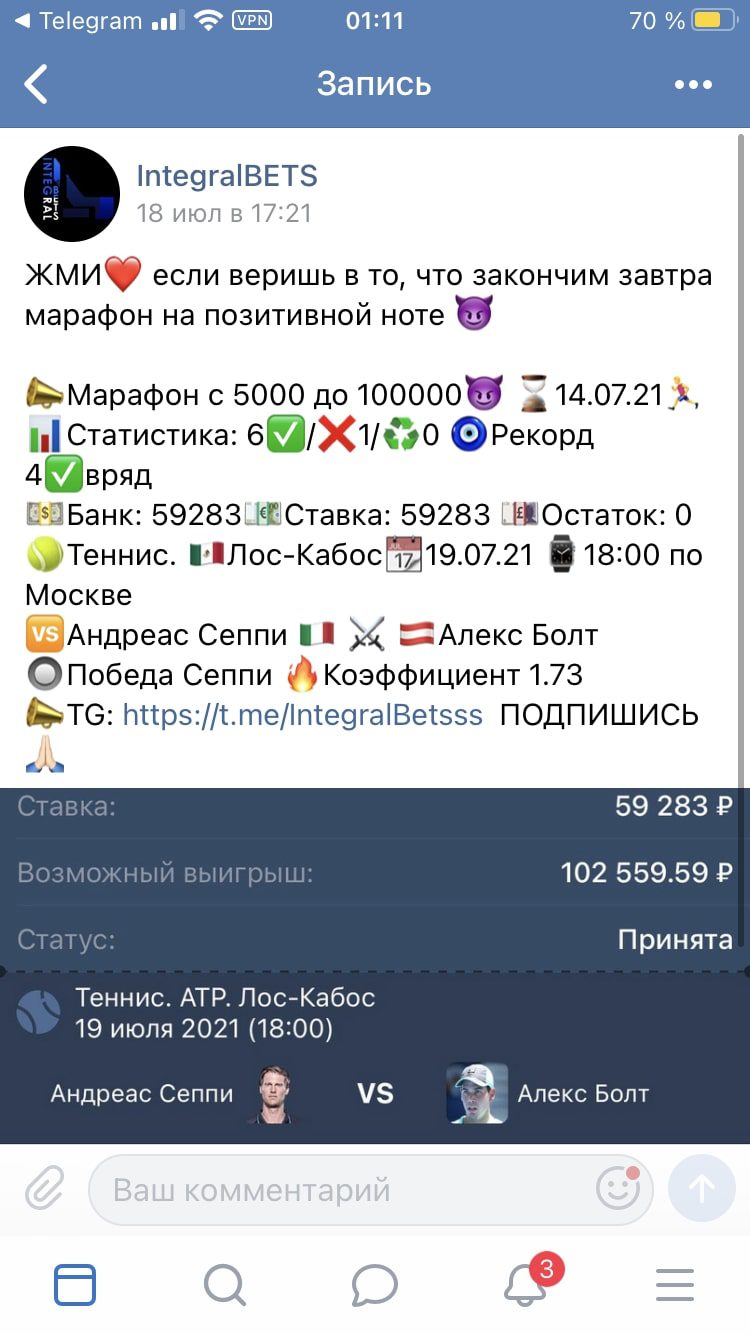Viewport: 750px width, 1334px height.
Task: Send the comment with arrow button
Action: point(702,1189)
